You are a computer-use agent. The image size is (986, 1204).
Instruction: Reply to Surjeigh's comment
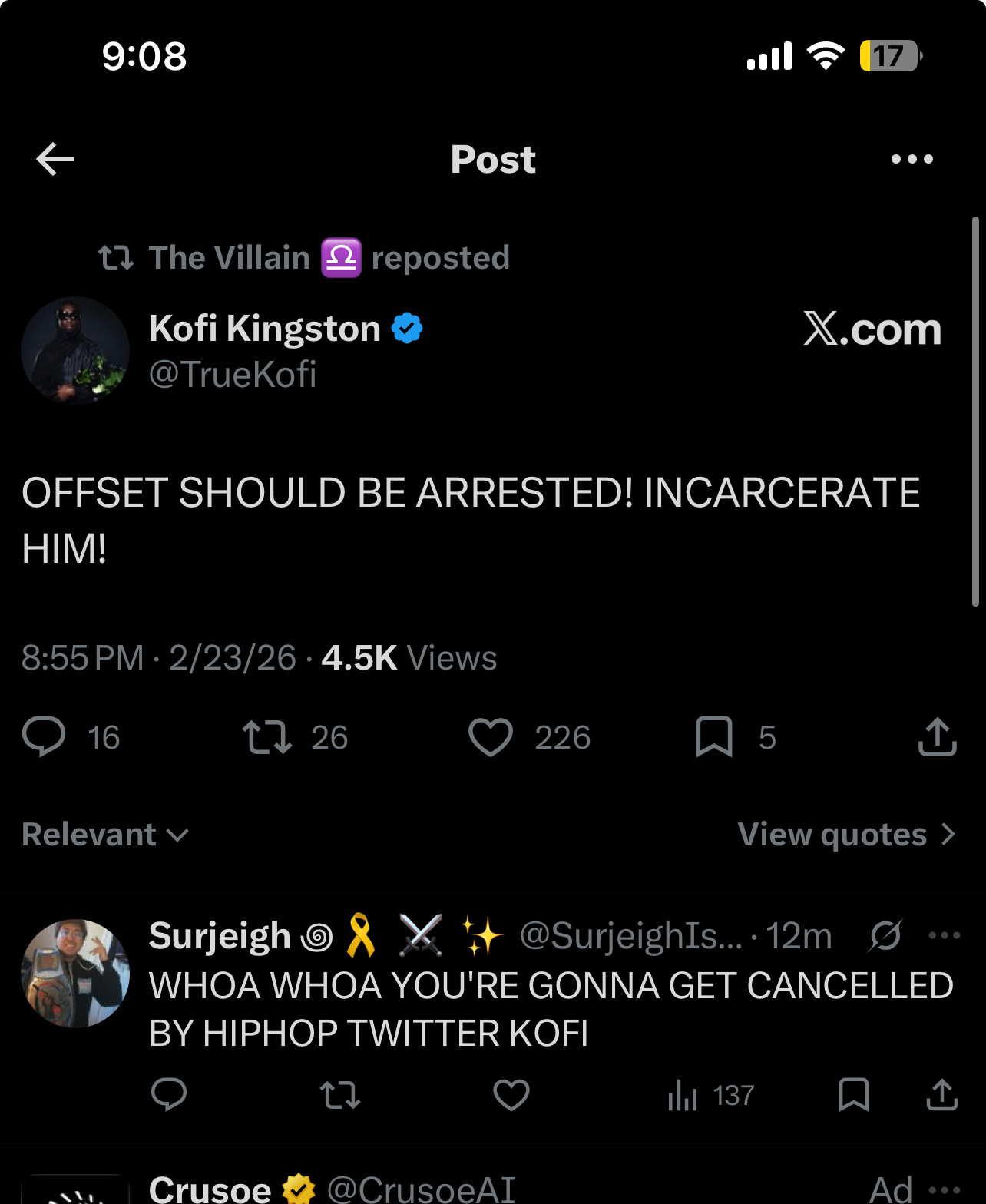(169, 1095)
